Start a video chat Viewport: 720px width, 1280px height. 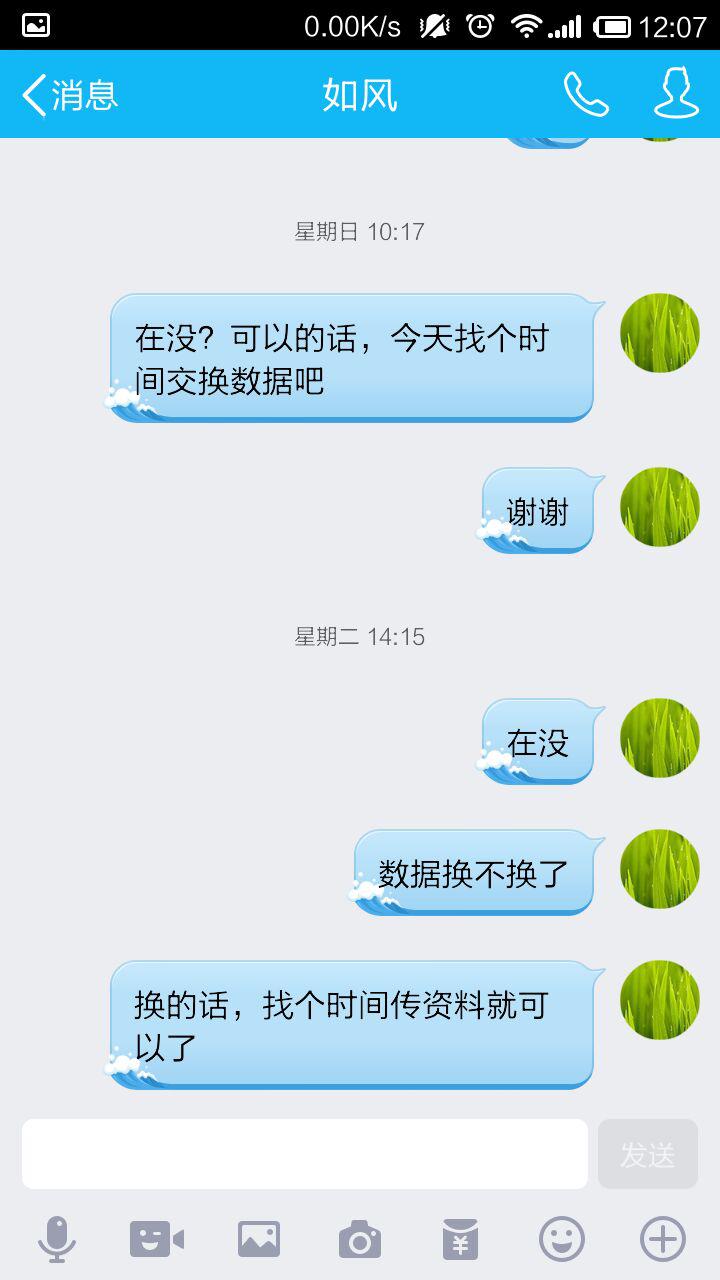(157, 1240)
